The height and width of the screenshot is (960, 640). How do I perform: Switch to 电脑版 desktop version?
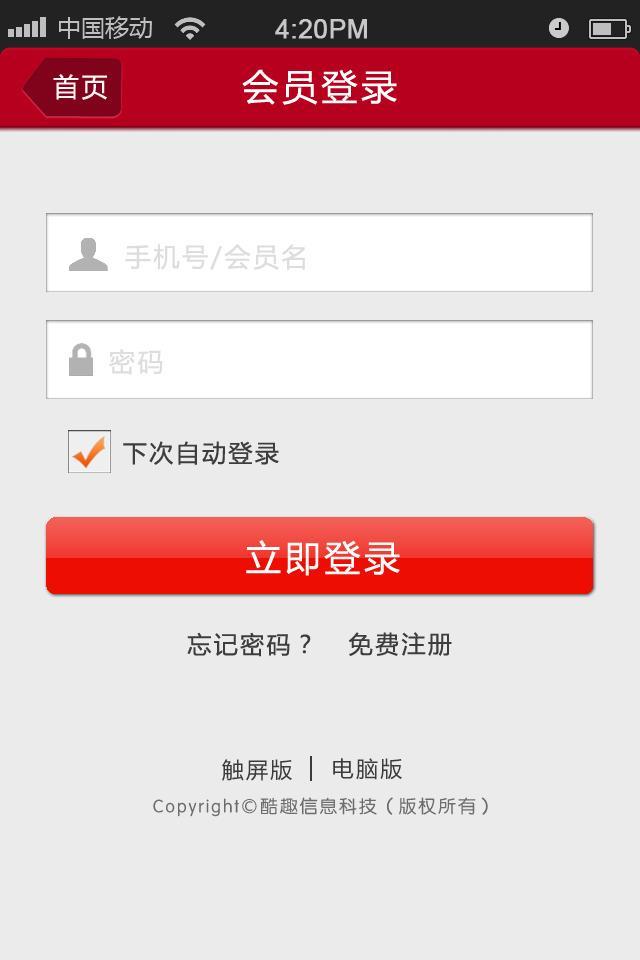[367, 769]
